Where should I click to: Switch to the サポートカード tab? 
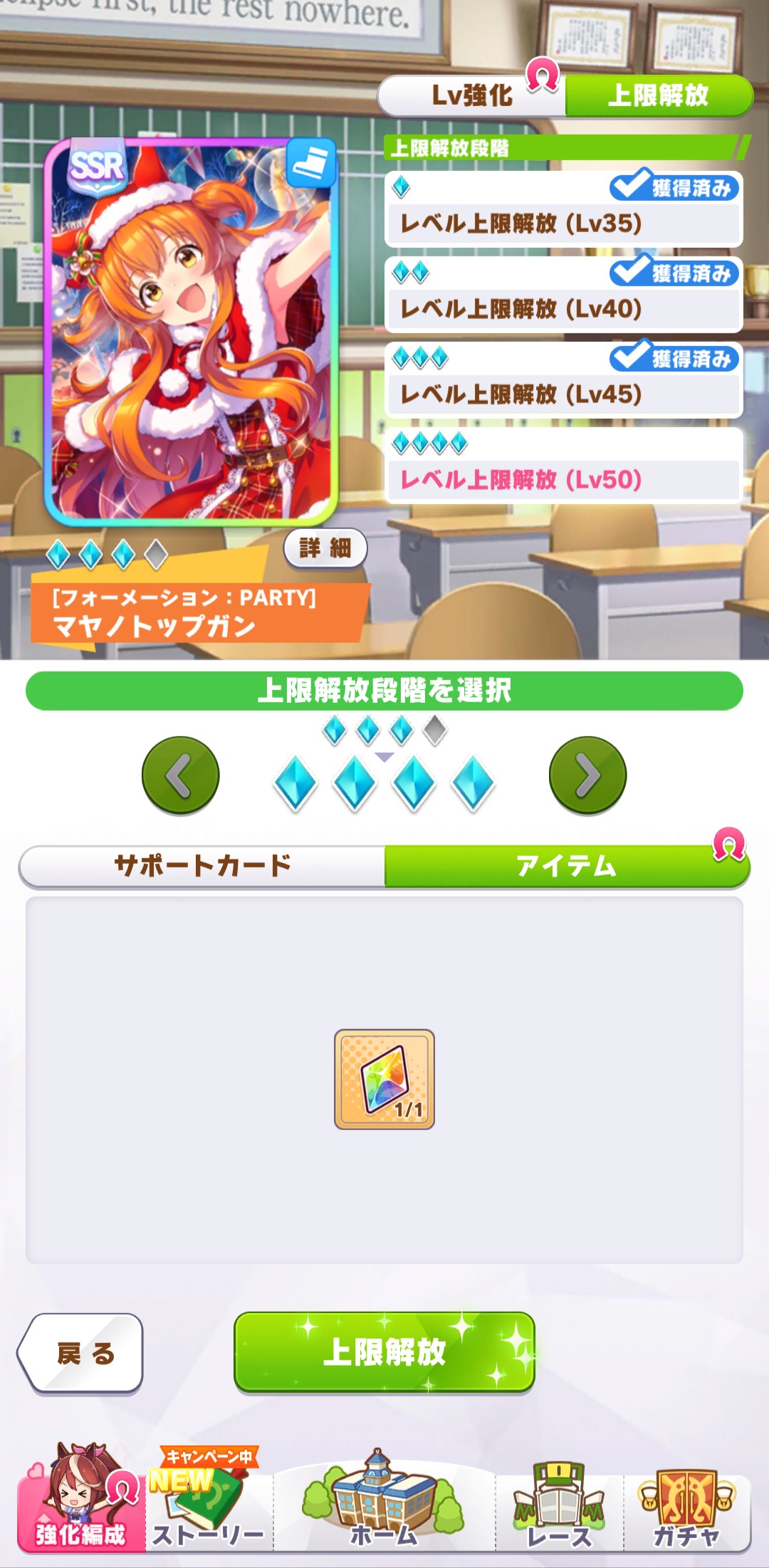tap(203, 866)
